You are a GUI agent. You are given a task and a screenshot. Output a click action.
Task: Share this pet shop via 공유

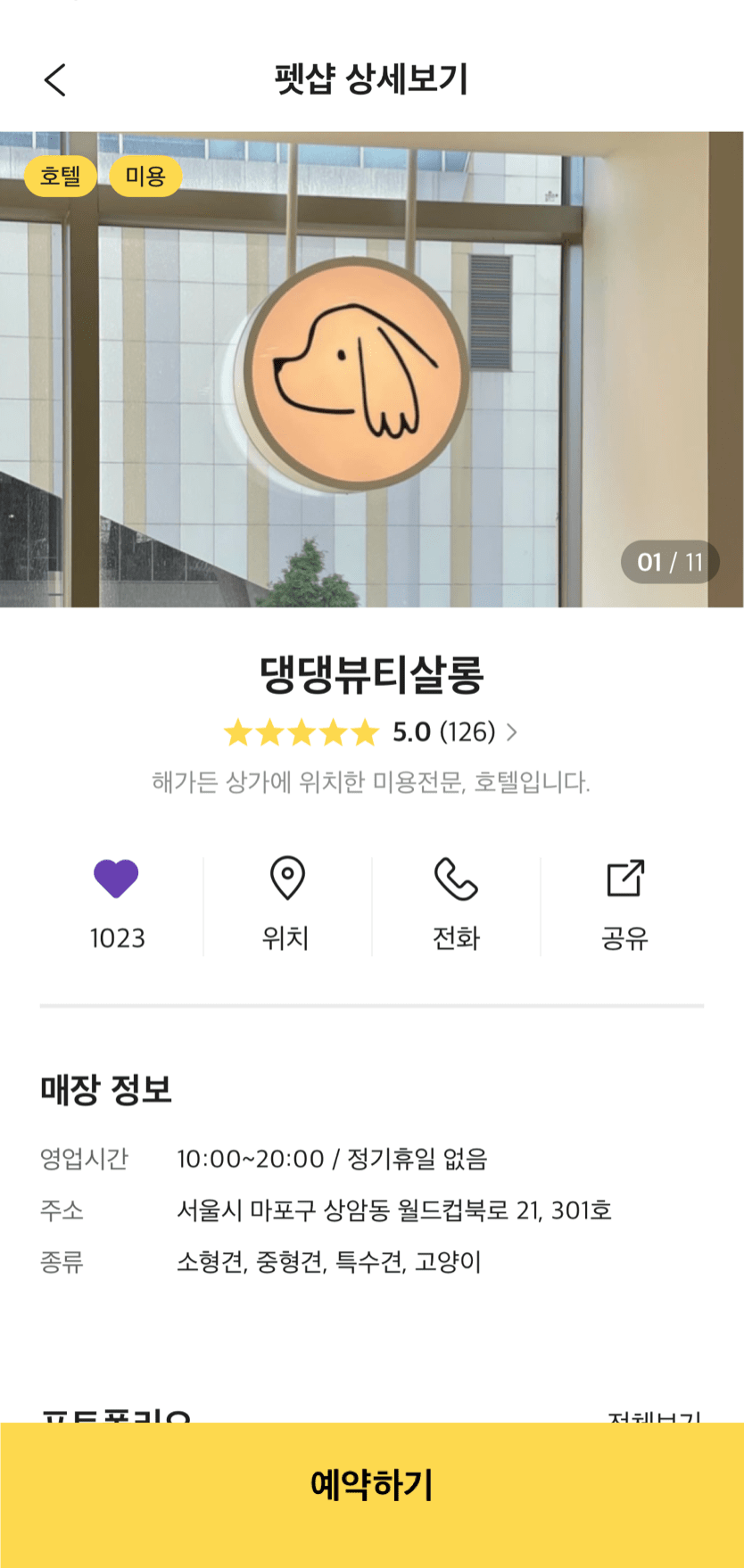point(624,903)
